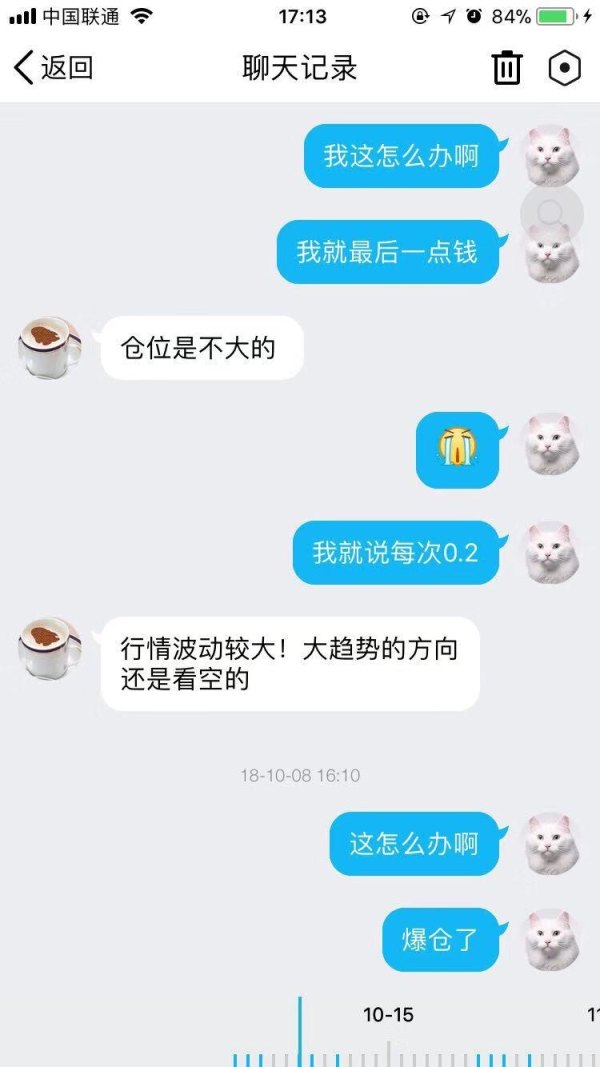
Task: Go back with the 返回 button
Action: (54, 68)
